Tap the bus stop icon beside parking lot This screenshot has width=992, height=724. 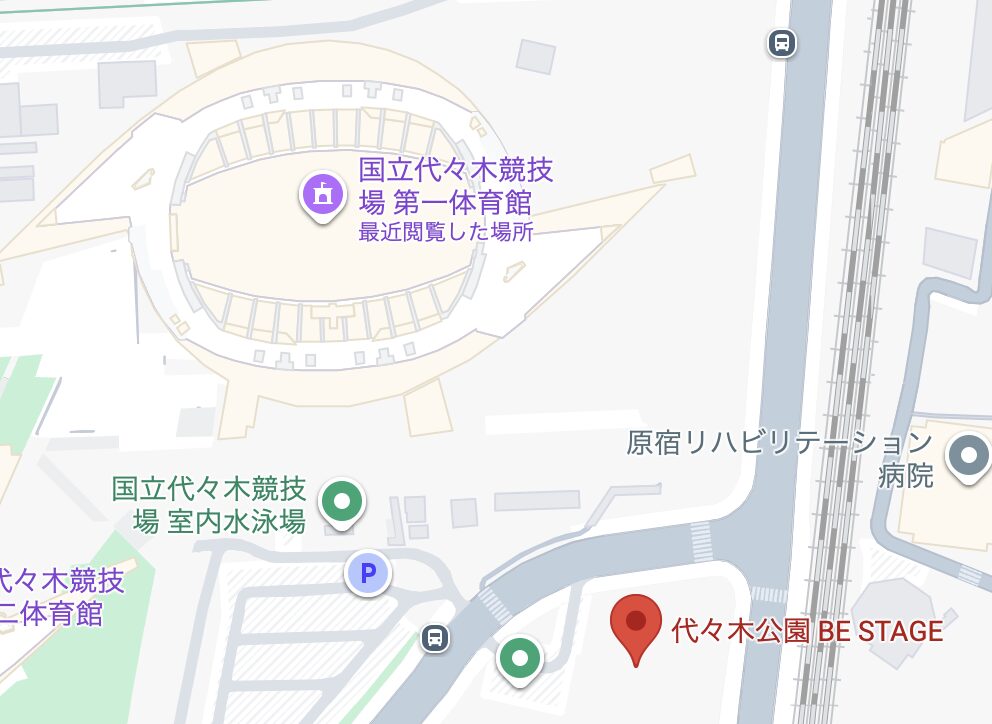tap(434, 637)
